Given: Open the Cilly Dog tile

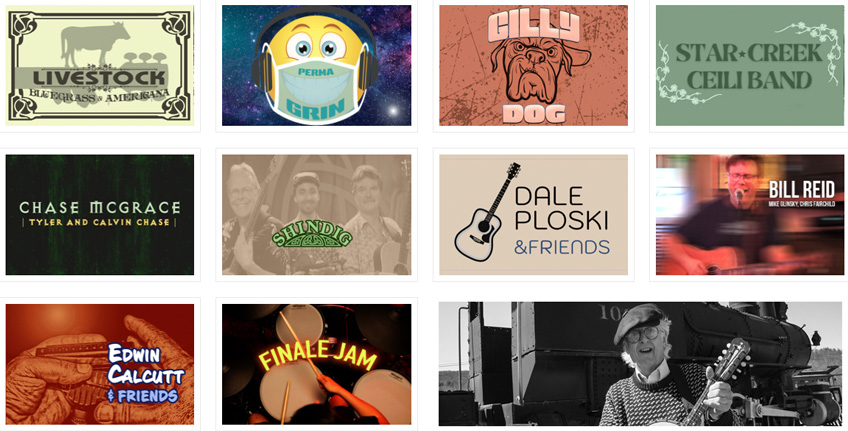Looking at the screenshot, I should [533, 65].
